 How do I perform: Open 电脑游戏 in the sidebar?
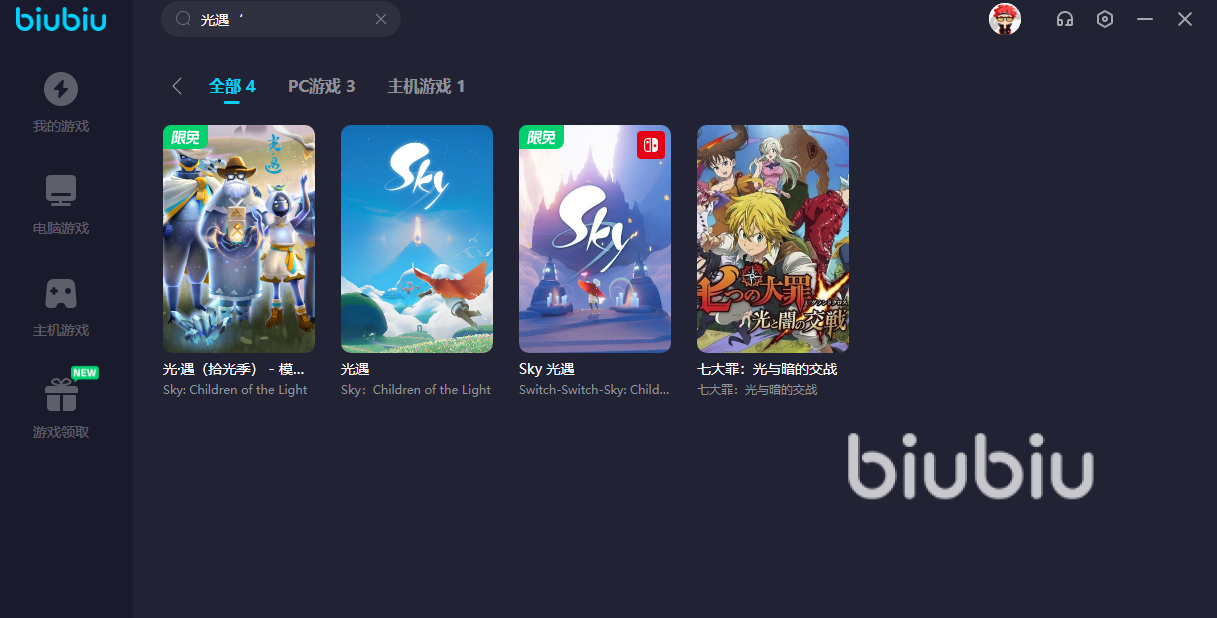[x=61, y=204]
